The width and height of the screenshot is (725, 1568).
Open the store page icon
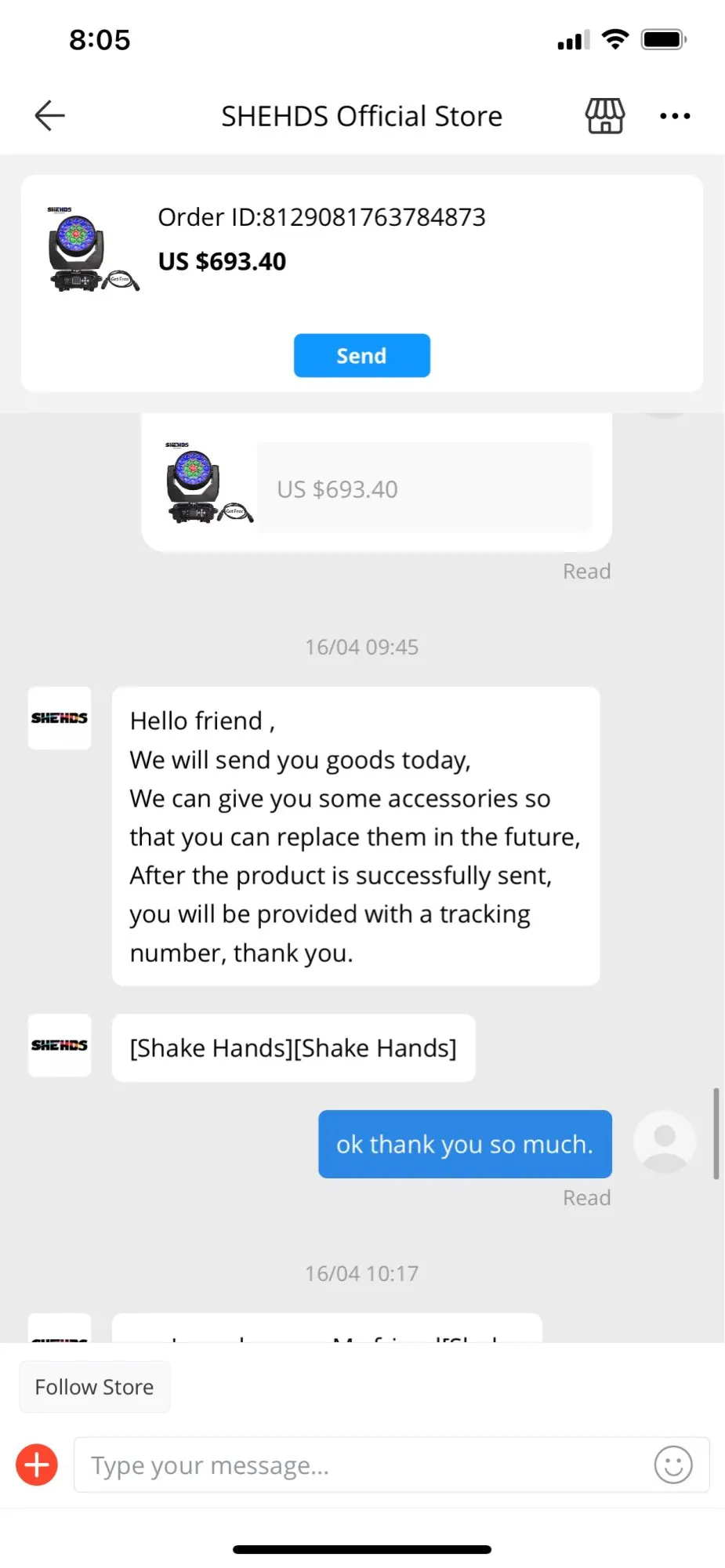[x=605, y=116]
